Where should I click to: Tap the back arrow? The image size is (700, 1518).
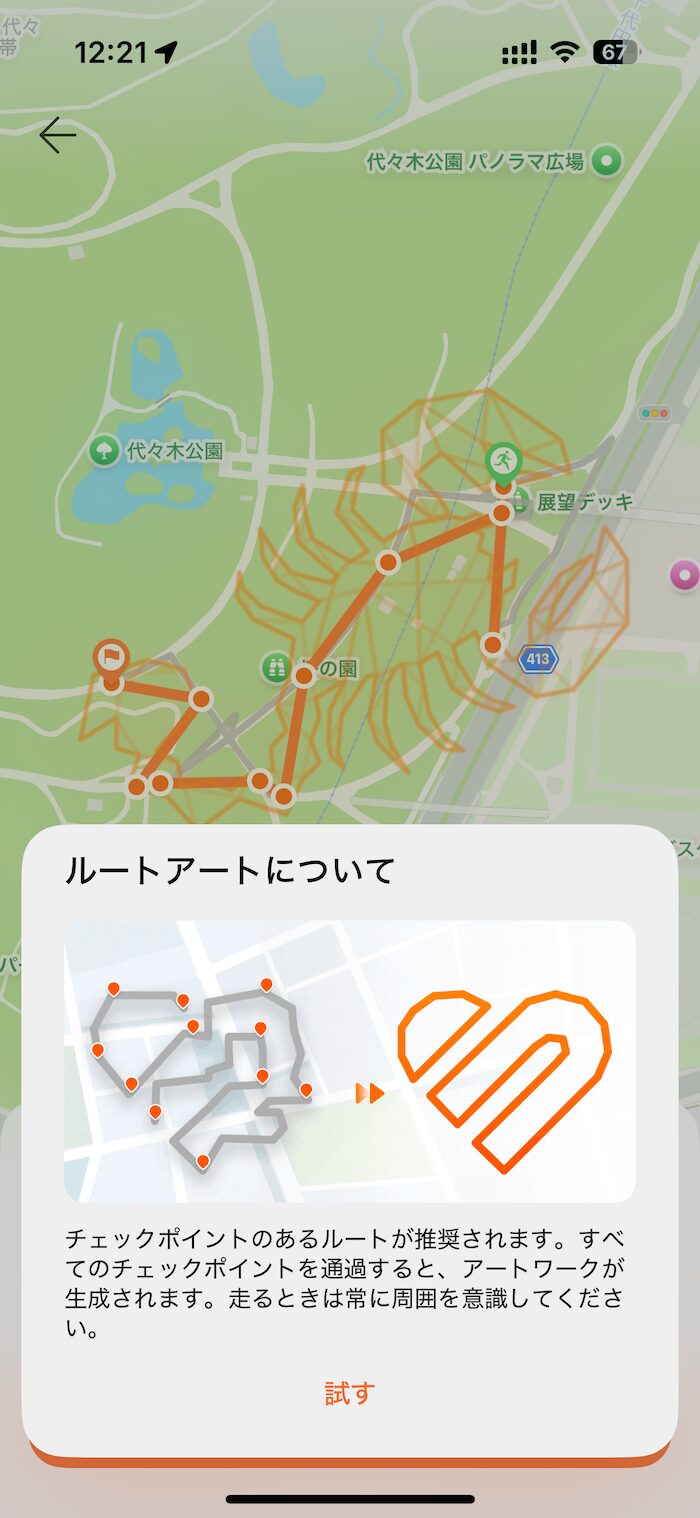click(x=58, y=135)
